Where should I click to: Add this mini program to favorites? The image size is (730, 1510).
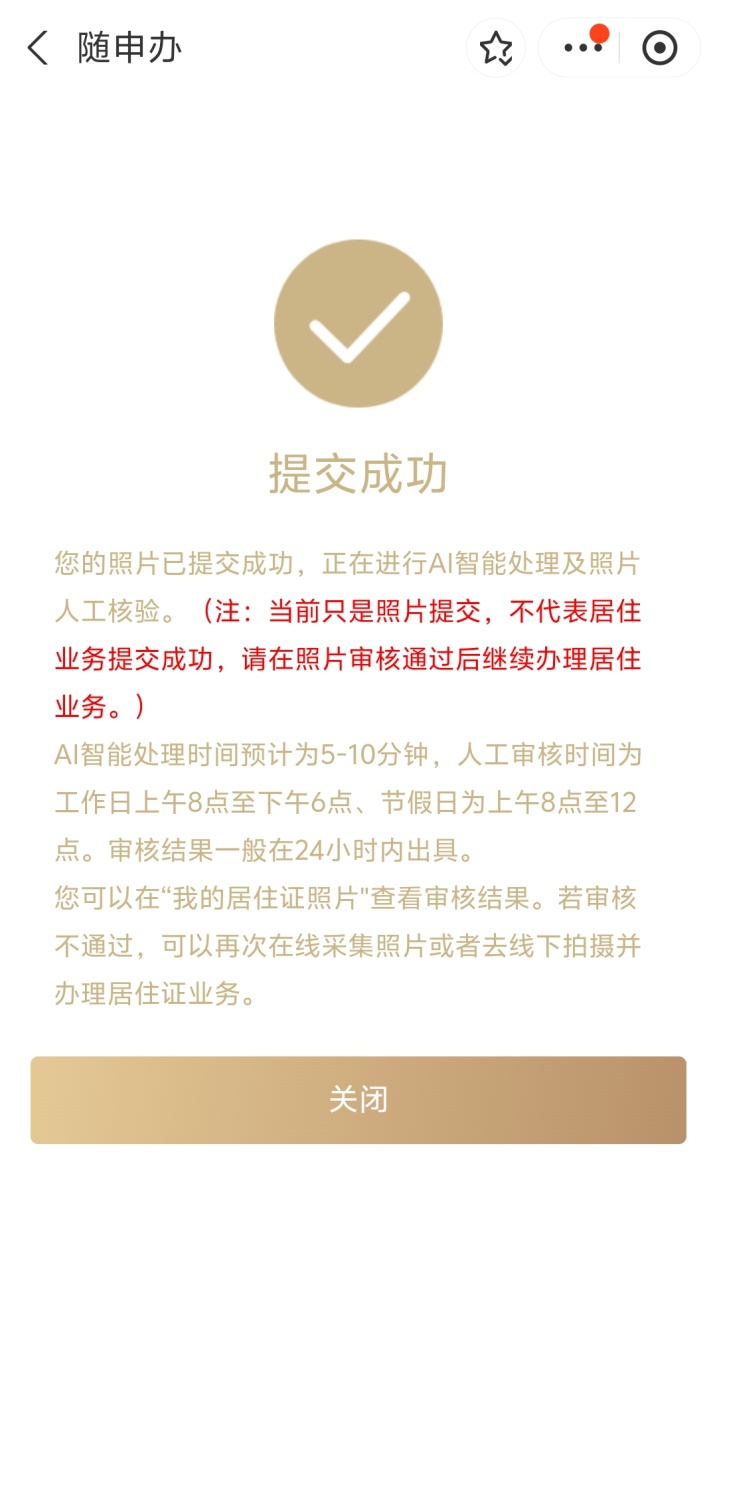click(x=496, y=48)
